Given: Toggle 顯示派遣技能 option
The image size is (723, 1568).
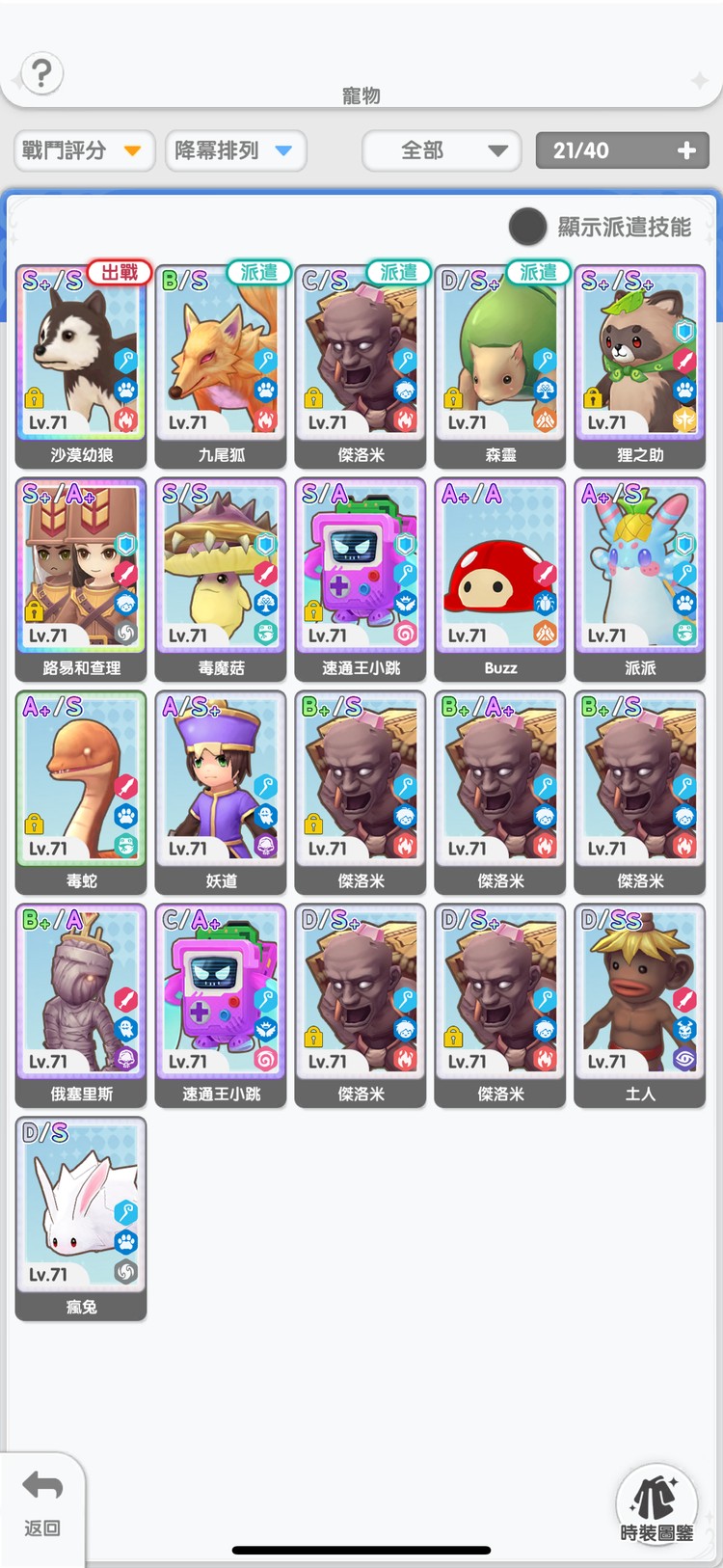Looking at the screenshot, I should tap(527, 227).
